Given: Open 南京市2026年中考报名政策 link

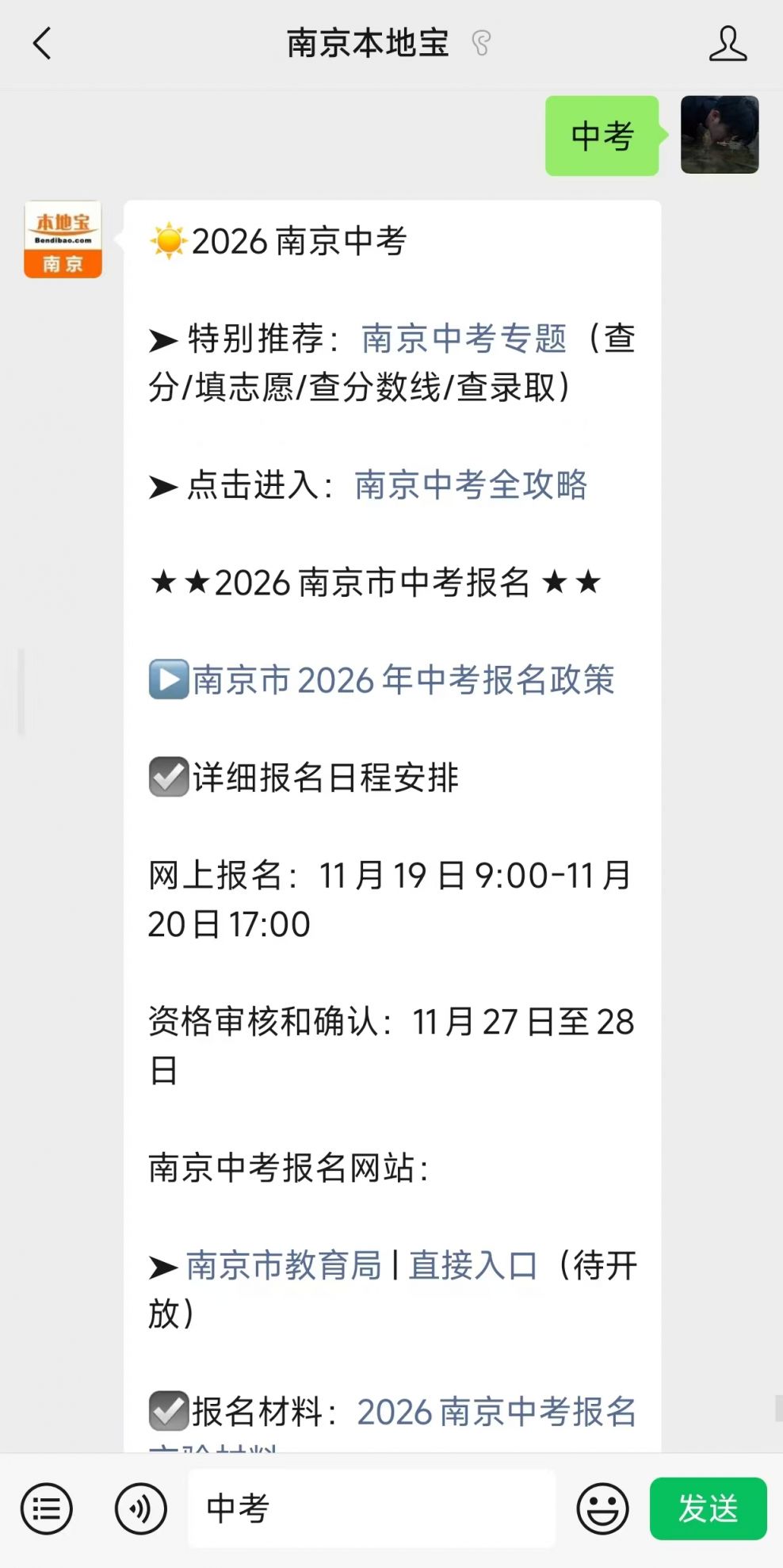Looking at the screenshot, I should point(403,680).
